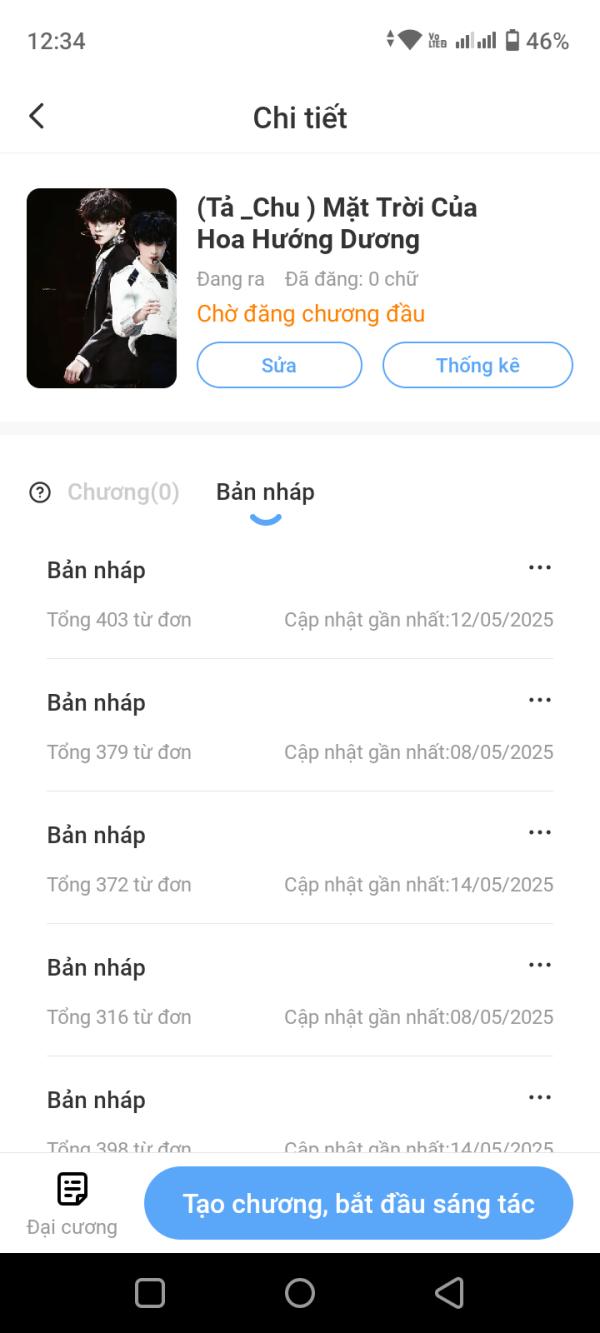This screenshot has height=1333, width=600.
Task: Open the draft with 316 từ đơn
Action: coord(250,992)
